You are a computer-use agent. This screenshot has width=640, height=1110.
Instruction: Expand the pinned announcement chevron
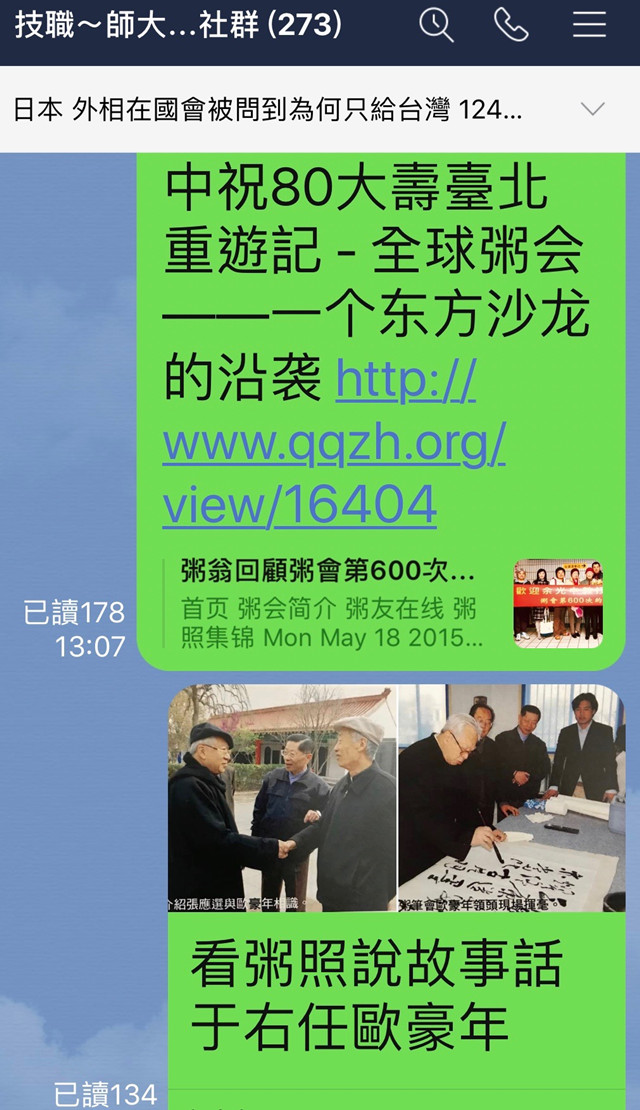[593, 109]
